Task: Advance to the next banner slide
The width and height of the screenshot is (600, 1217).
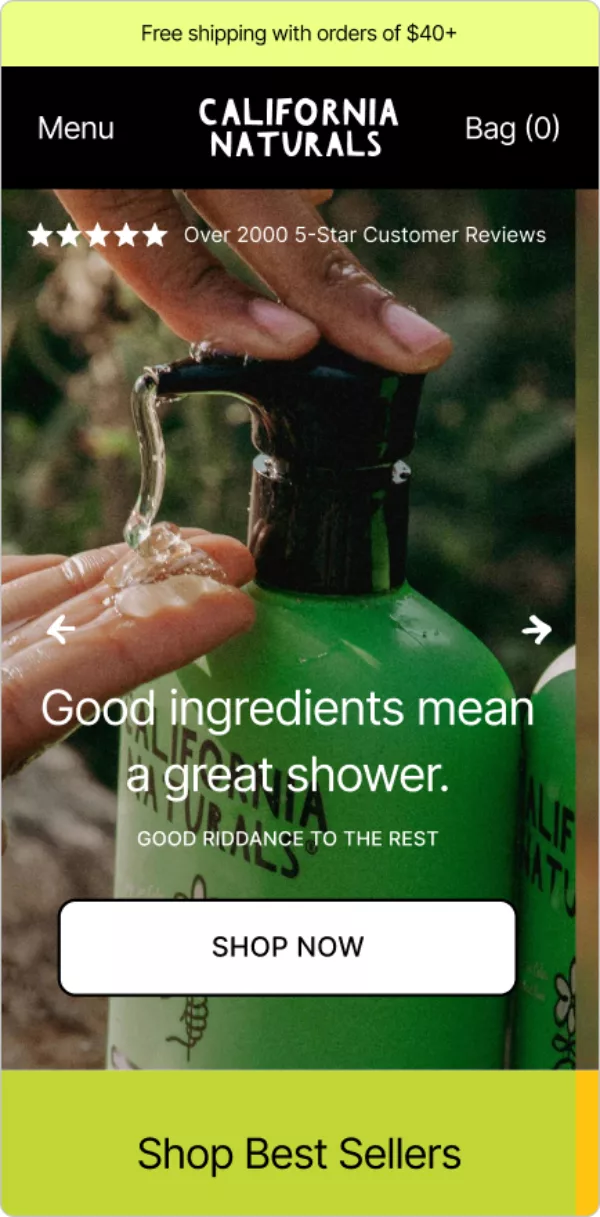Action: pos(537,629)
